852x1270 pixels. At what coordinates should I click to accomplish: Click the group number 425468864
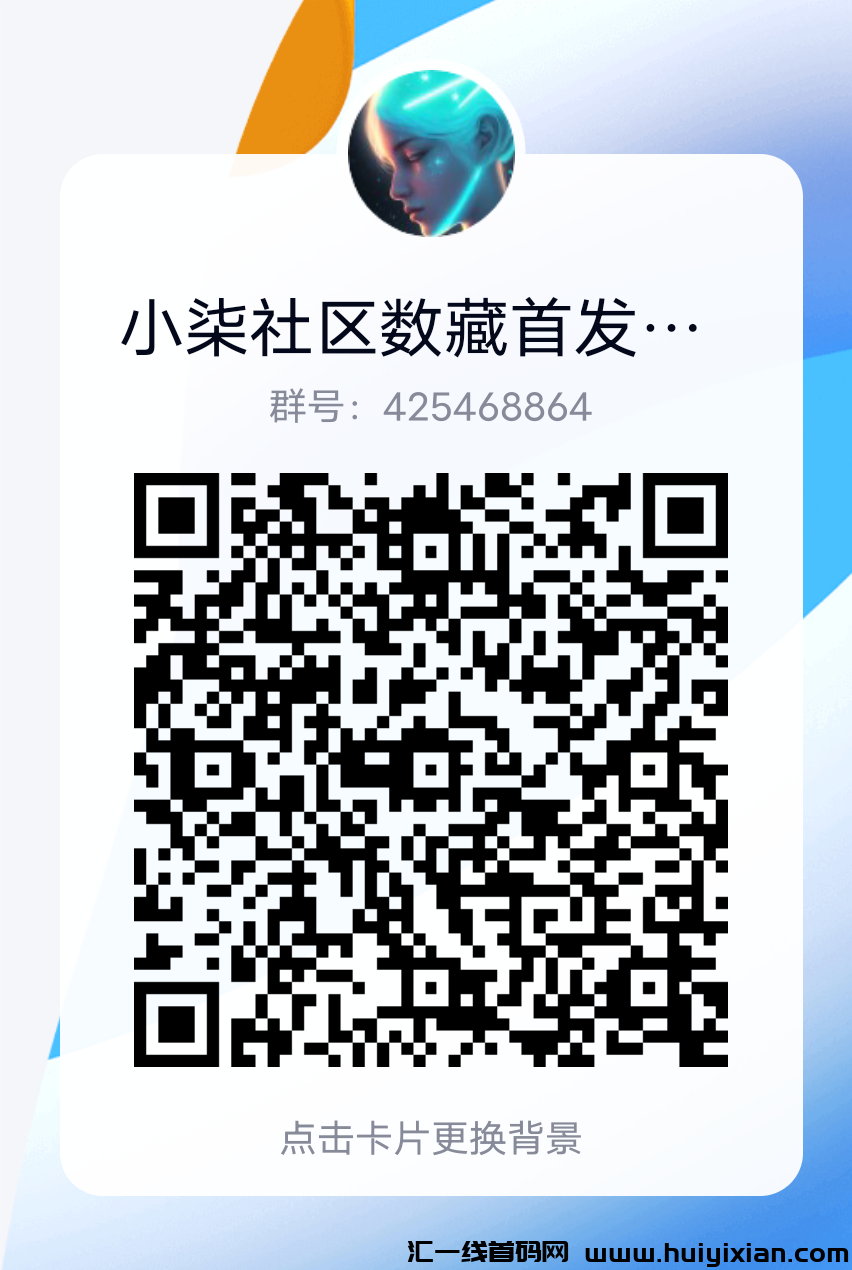487,407
